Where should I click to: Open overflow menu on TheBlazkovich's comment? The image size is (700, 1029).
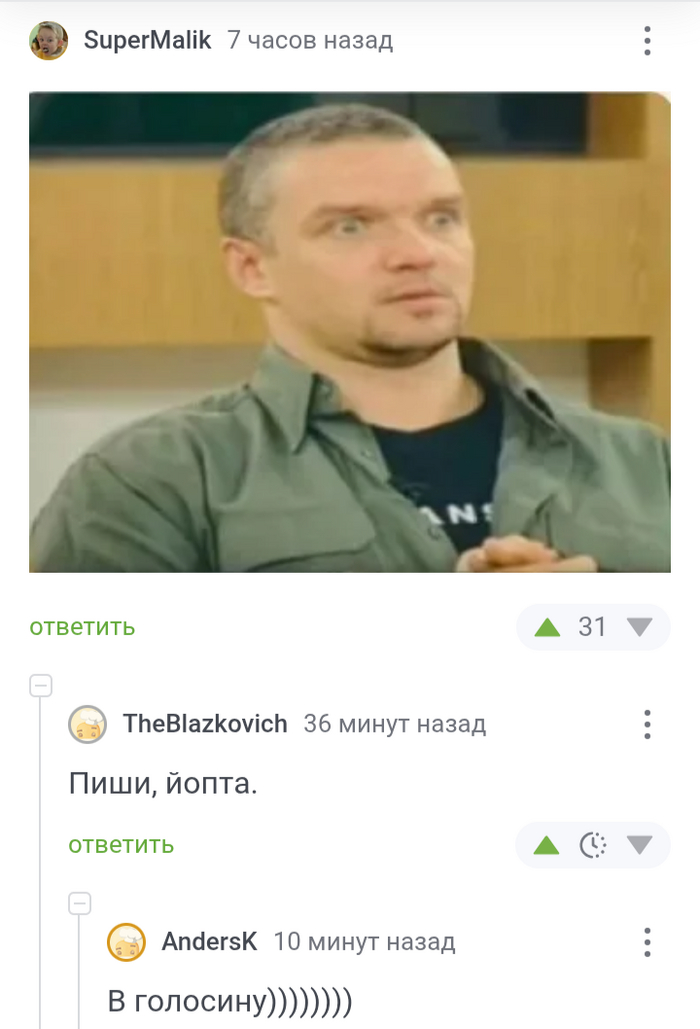pos(647,724)
